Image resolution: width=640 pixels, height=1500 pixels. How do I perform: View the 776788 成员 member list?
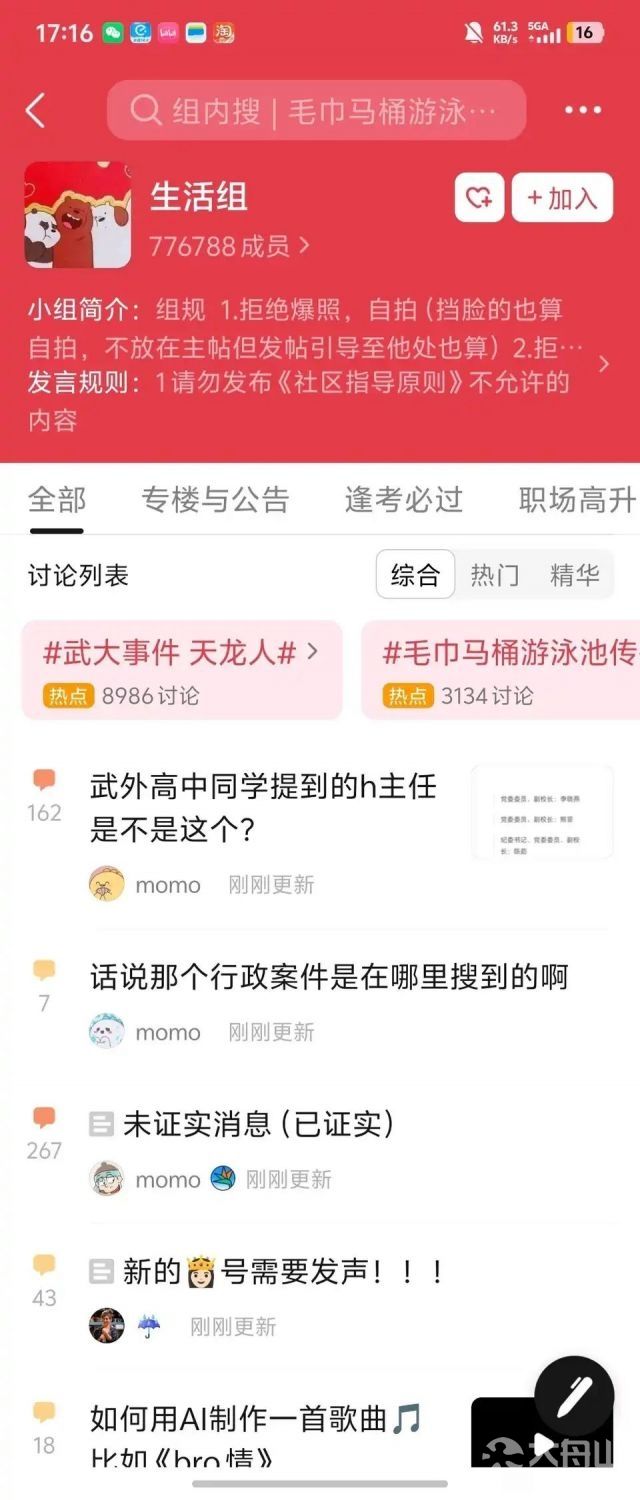229,245
